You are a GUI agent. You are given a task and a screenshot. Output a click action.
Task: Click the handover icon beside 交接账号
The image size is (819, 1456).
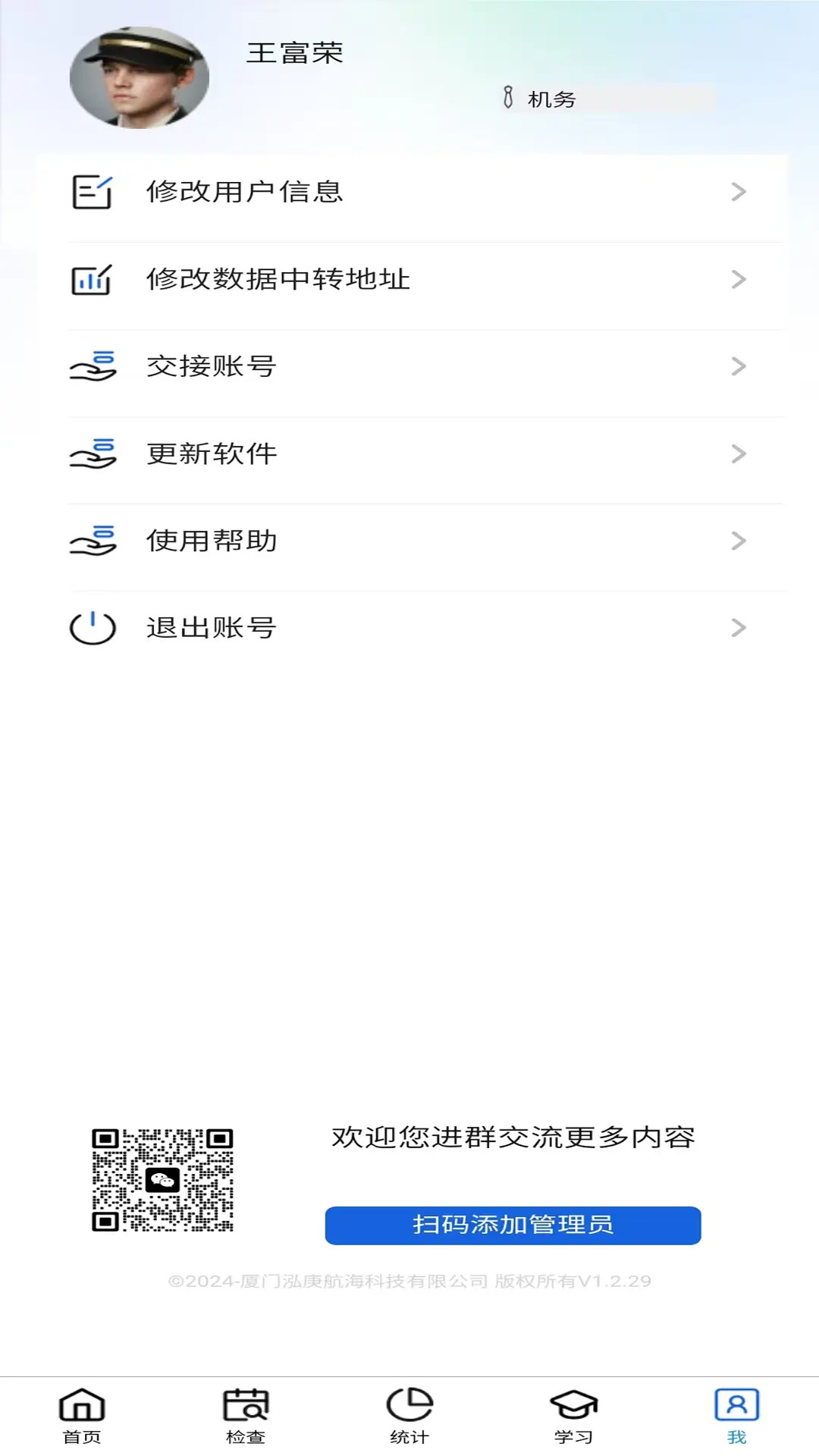coord(92,366)
